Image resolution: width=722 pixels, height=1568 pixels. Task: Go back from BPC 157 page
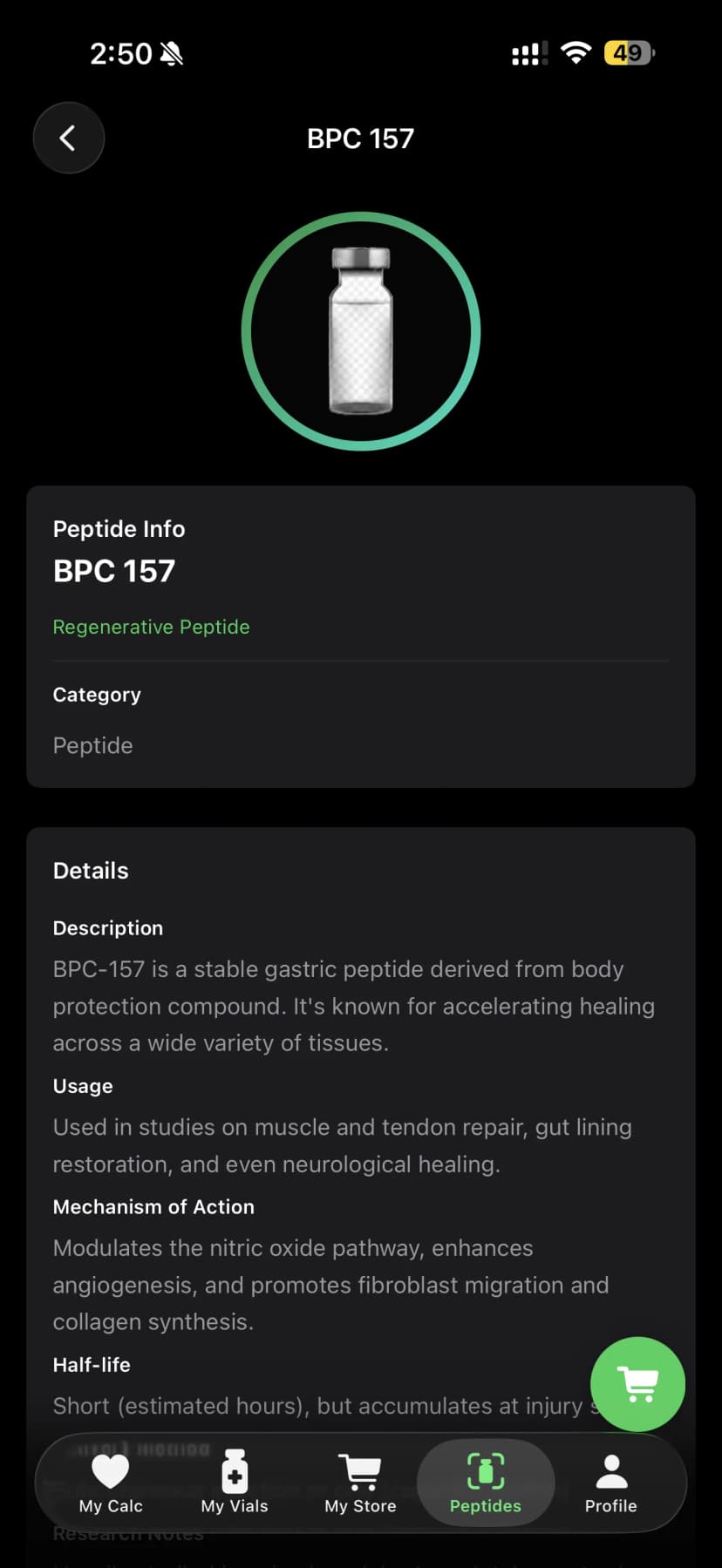click(68, 138)
